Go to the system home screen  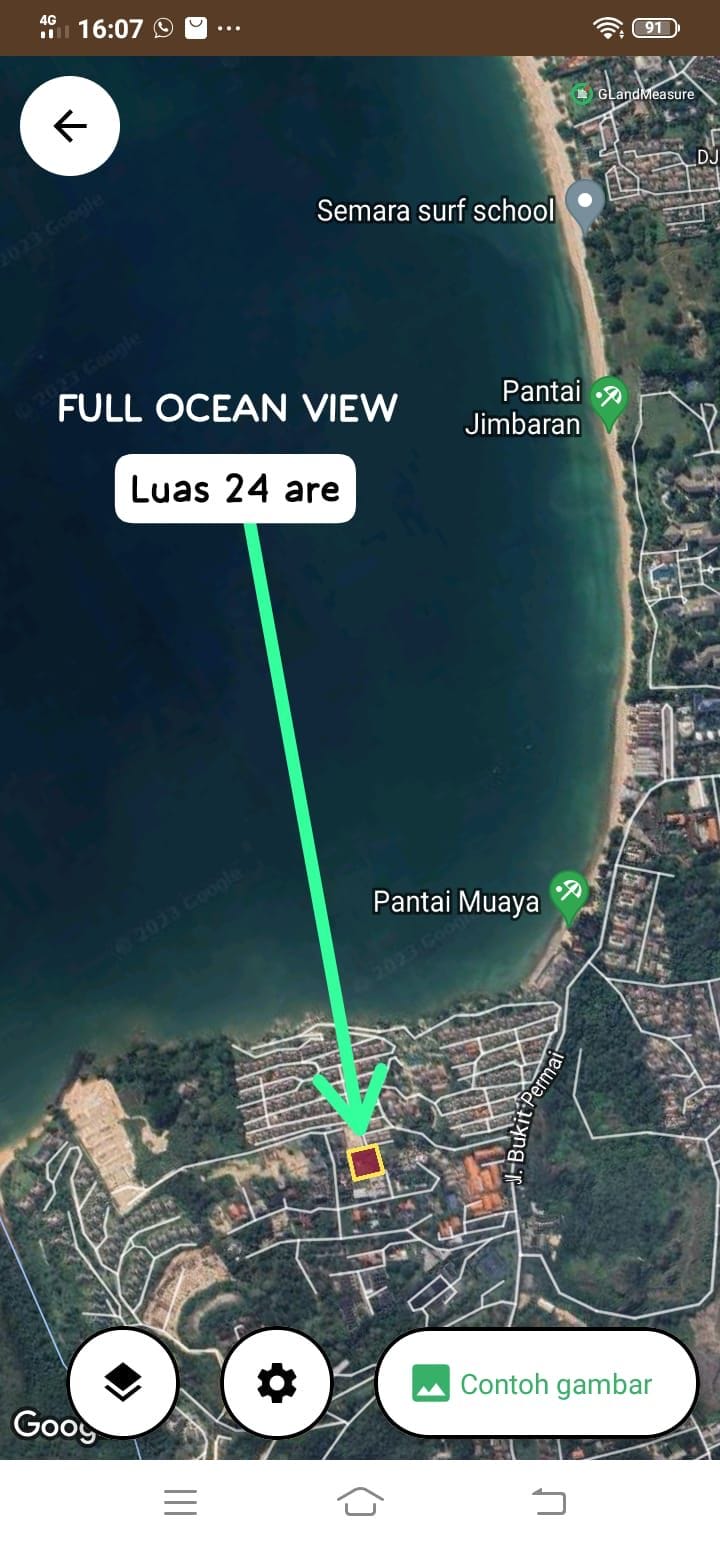[361, 1502]
